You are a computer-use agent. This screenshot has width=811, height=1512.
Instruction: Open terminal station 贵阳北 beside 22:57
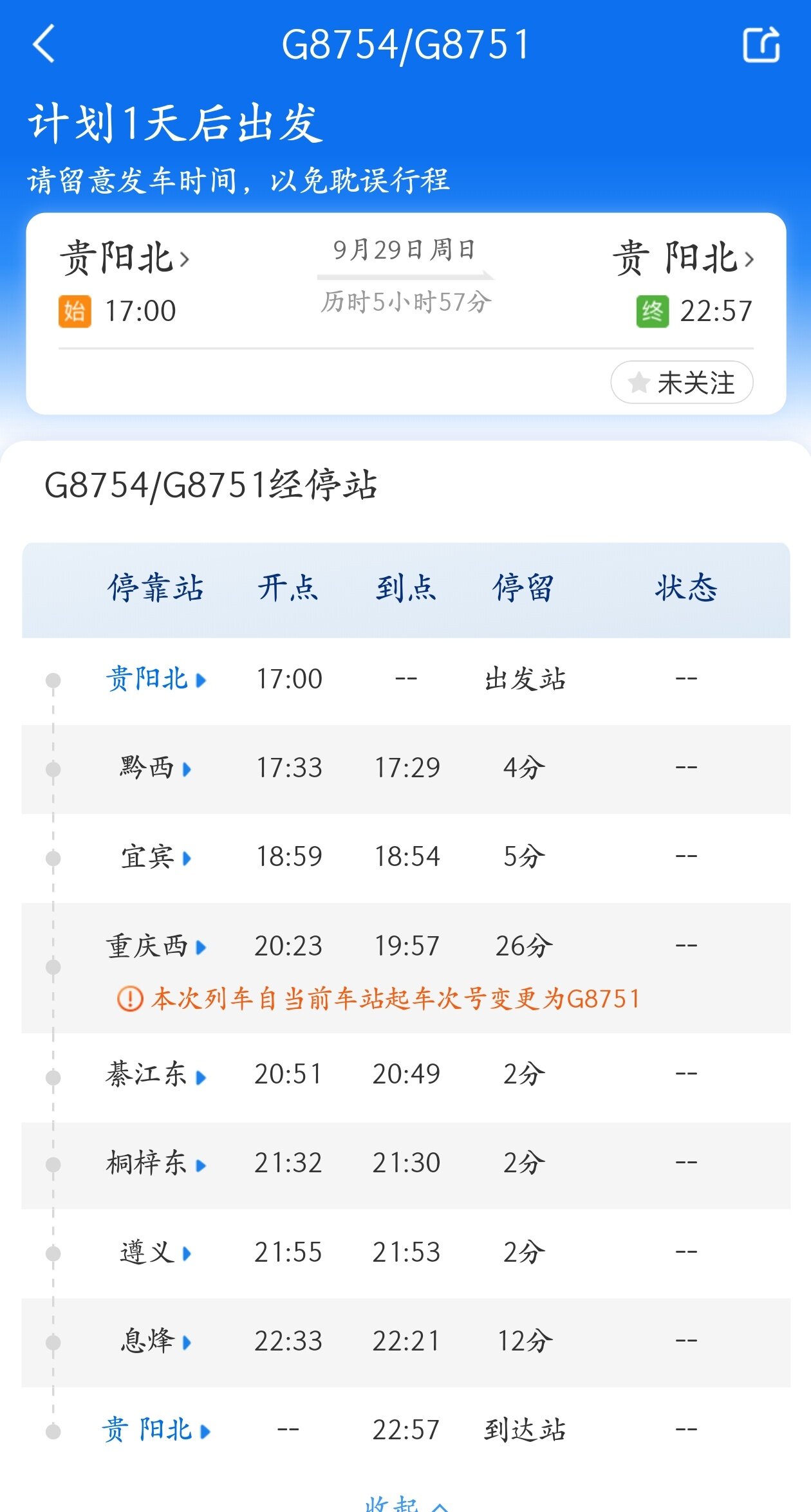click(x=684, y=259)
